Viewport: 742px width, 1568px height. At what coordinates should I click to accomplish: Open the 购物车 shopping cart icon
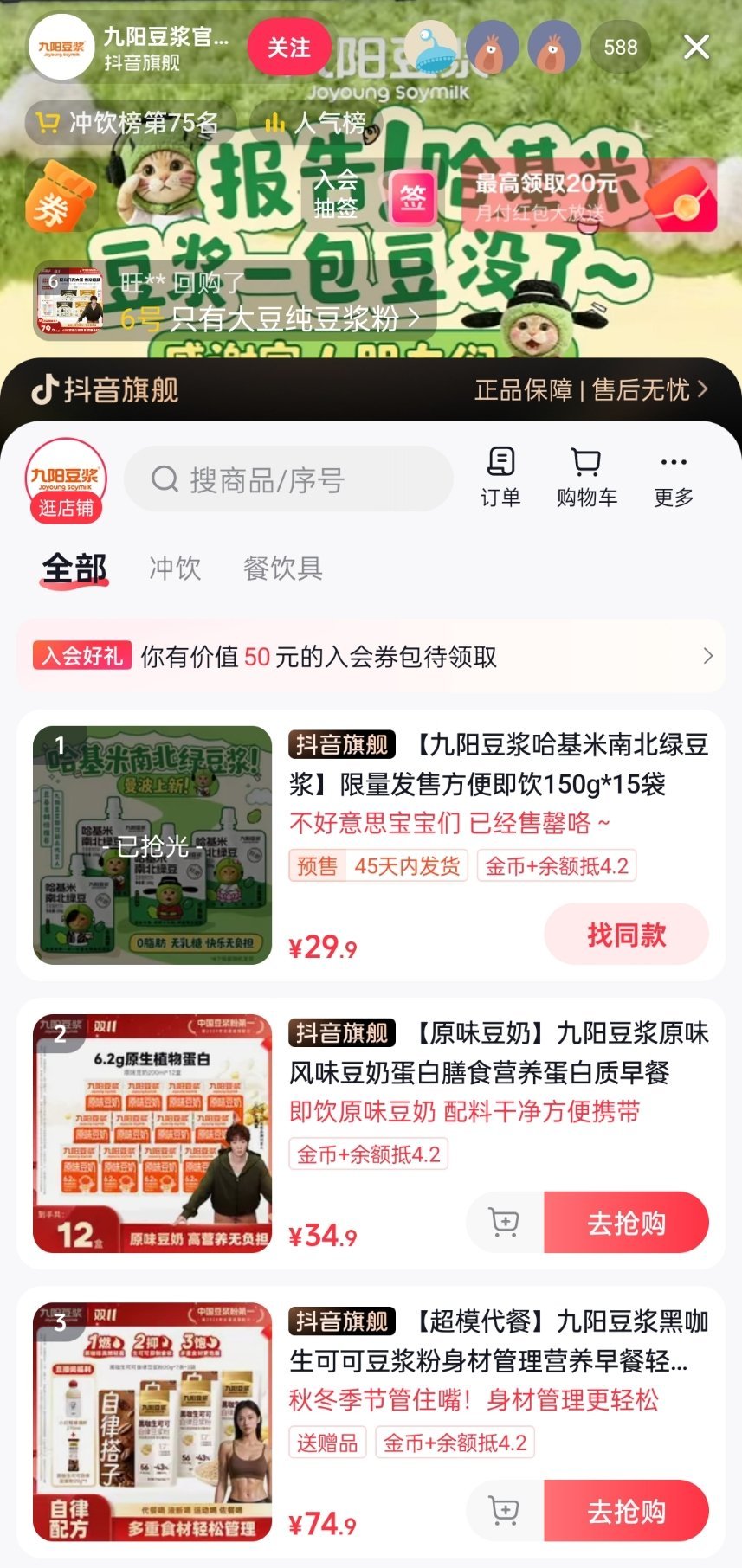coord(587,477)
